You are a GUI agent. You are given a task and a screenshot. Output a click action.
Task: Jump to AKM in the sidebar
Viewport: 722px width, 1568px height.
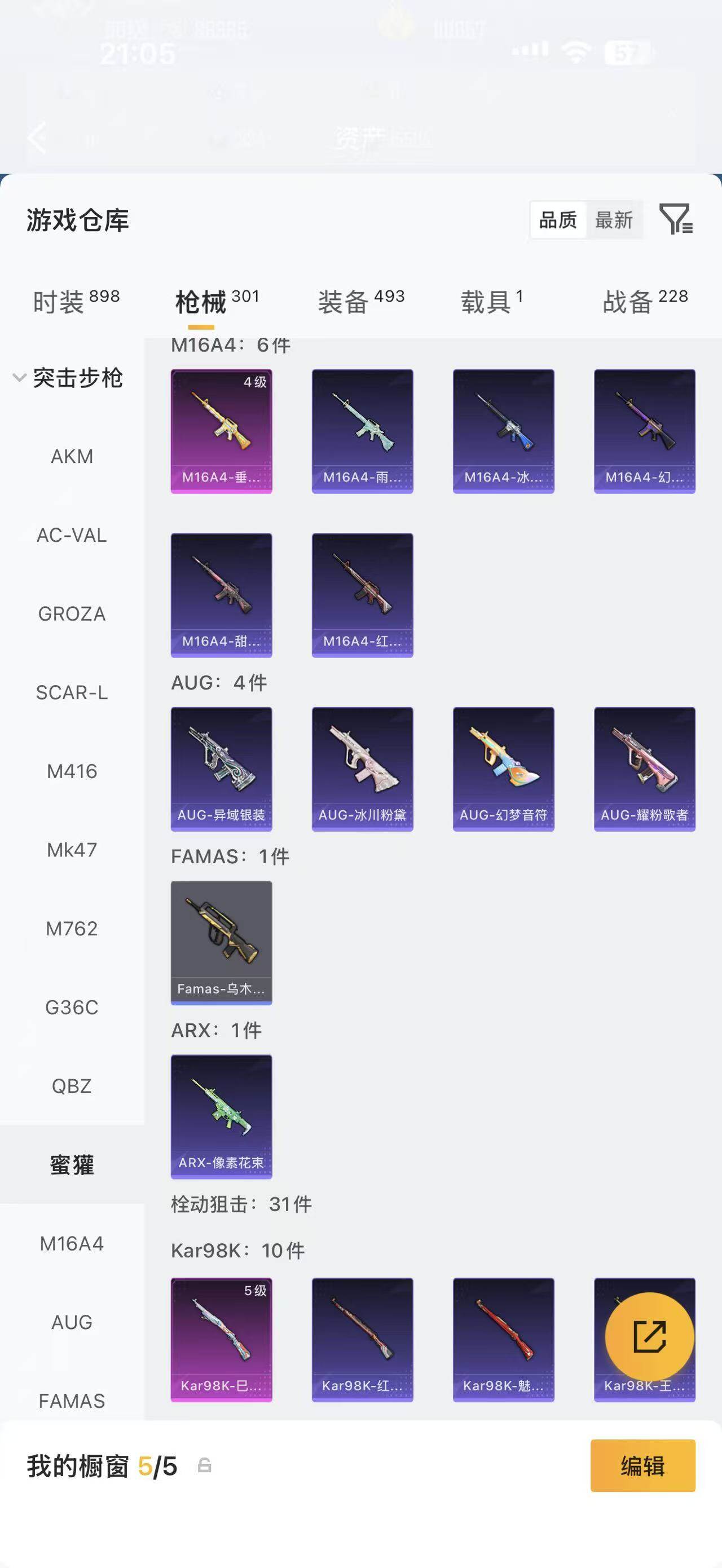[x=72, y=456]
